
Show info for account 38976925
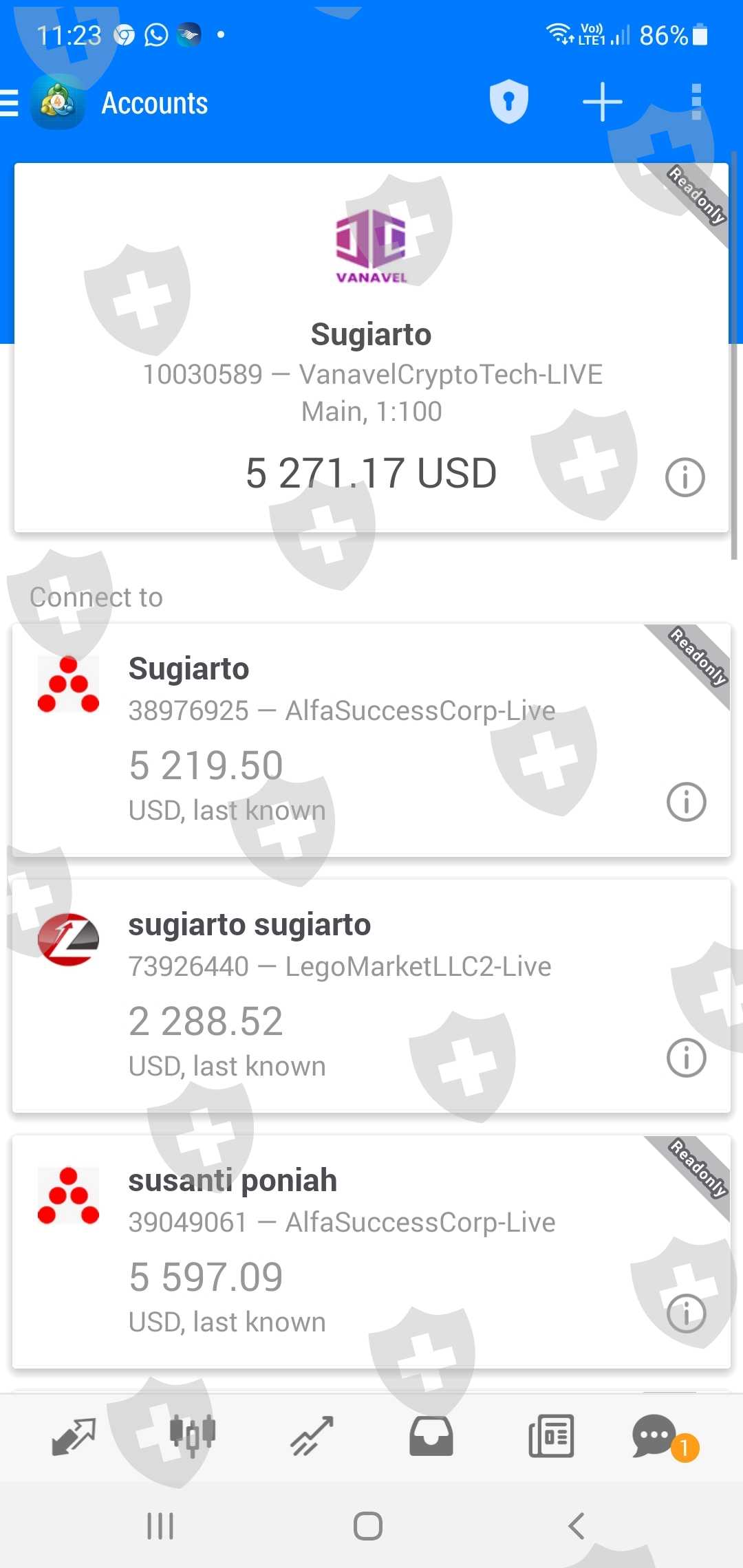click(686, 802)
